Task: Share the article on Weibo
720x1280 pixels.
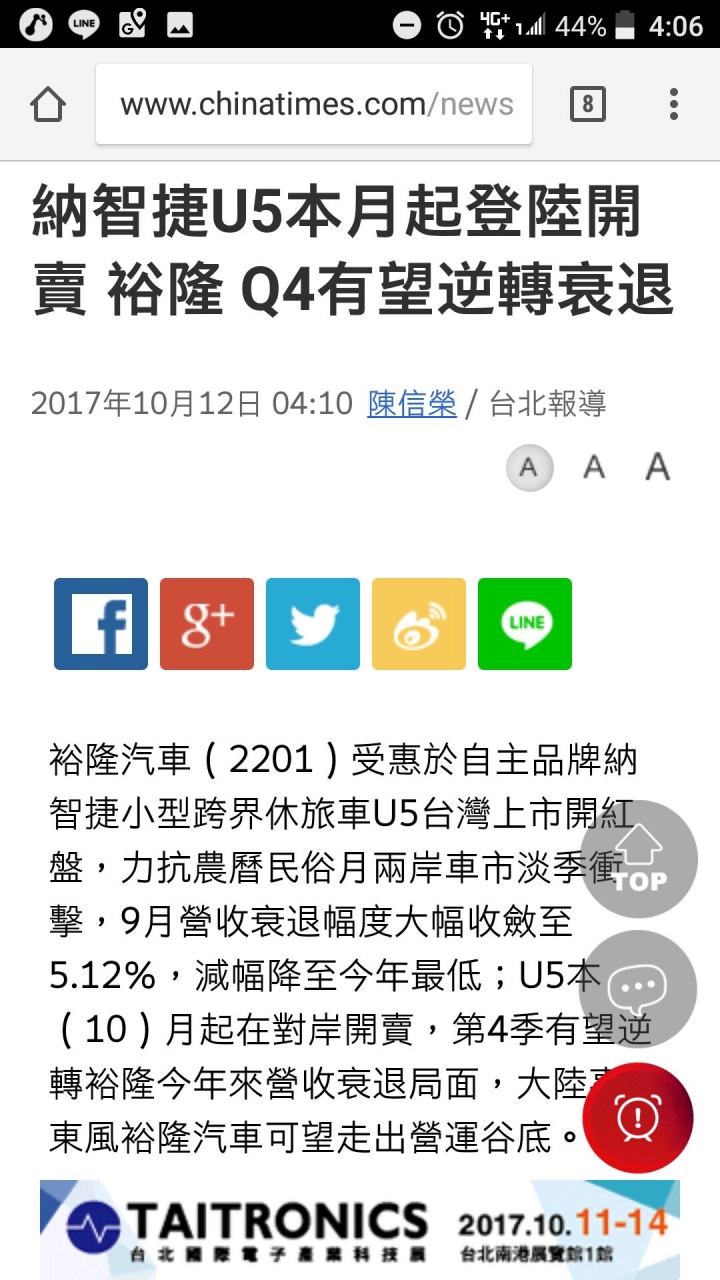Action: tap(419, 624)
